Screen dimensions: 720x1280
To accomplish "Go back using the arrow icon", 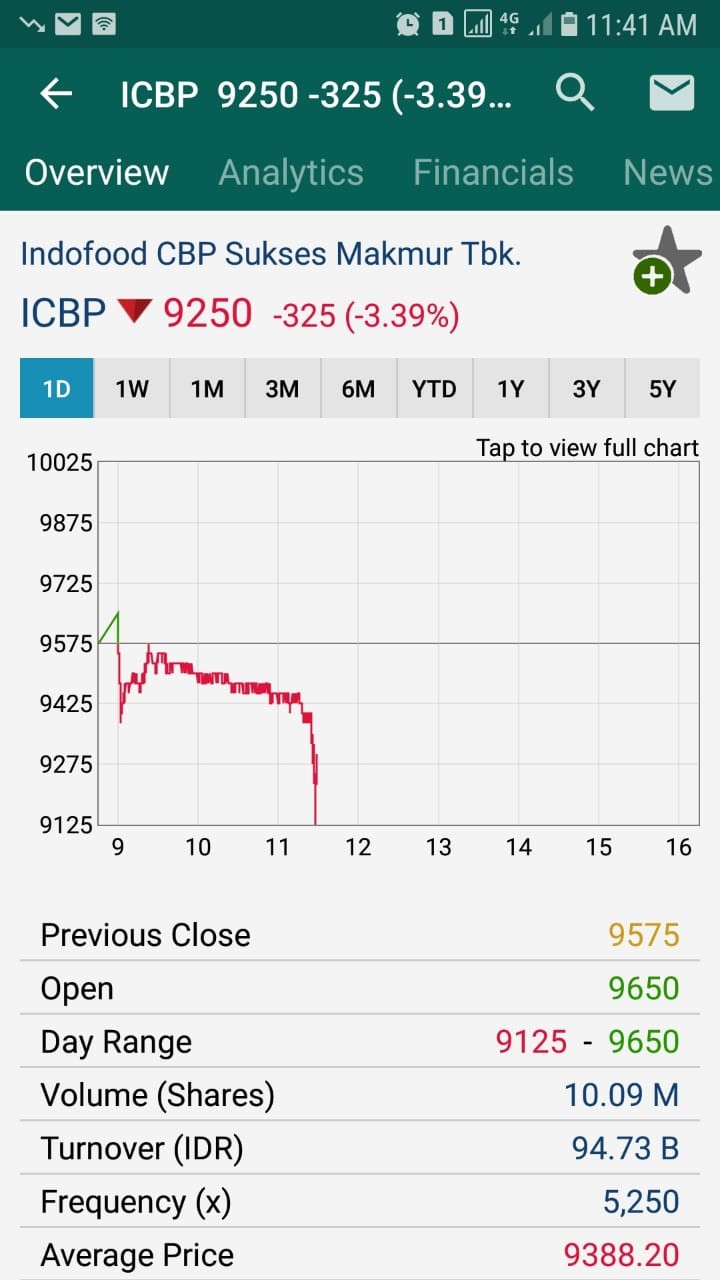I will [x=57, y=94].
